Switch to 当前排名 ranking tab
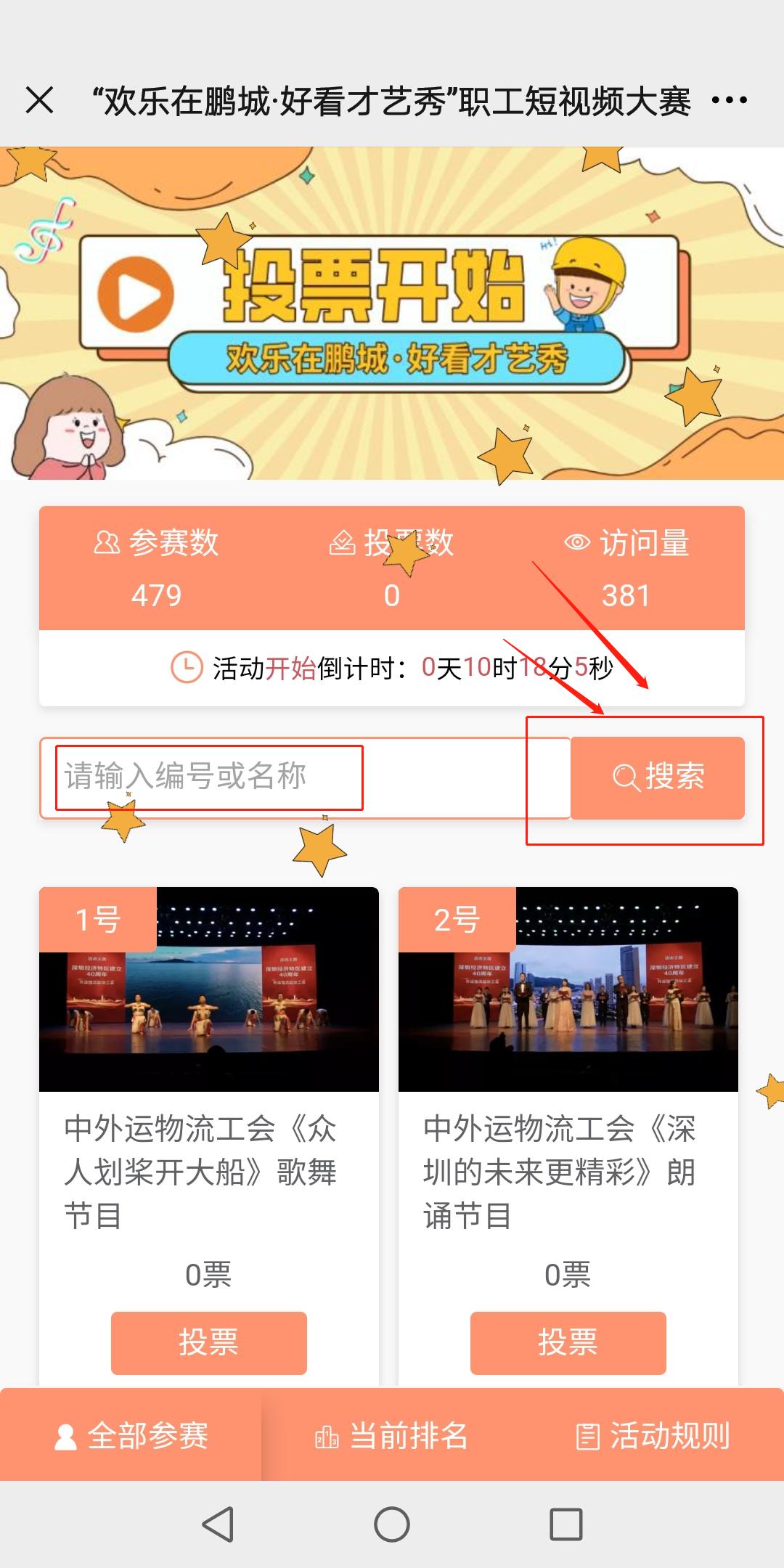The width and height of the screenshot is (784, 1568). tap(392, 1436)
